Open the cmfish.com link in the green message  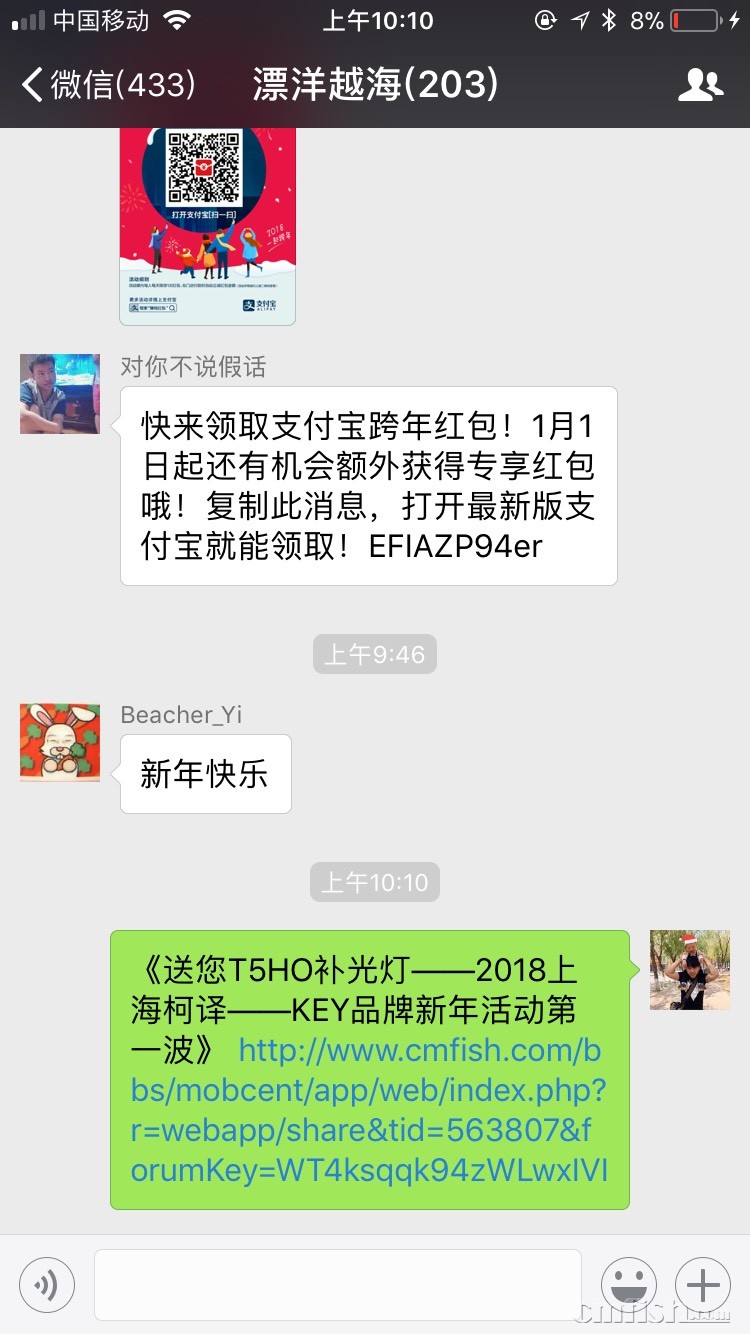(x=370, y=1110)
